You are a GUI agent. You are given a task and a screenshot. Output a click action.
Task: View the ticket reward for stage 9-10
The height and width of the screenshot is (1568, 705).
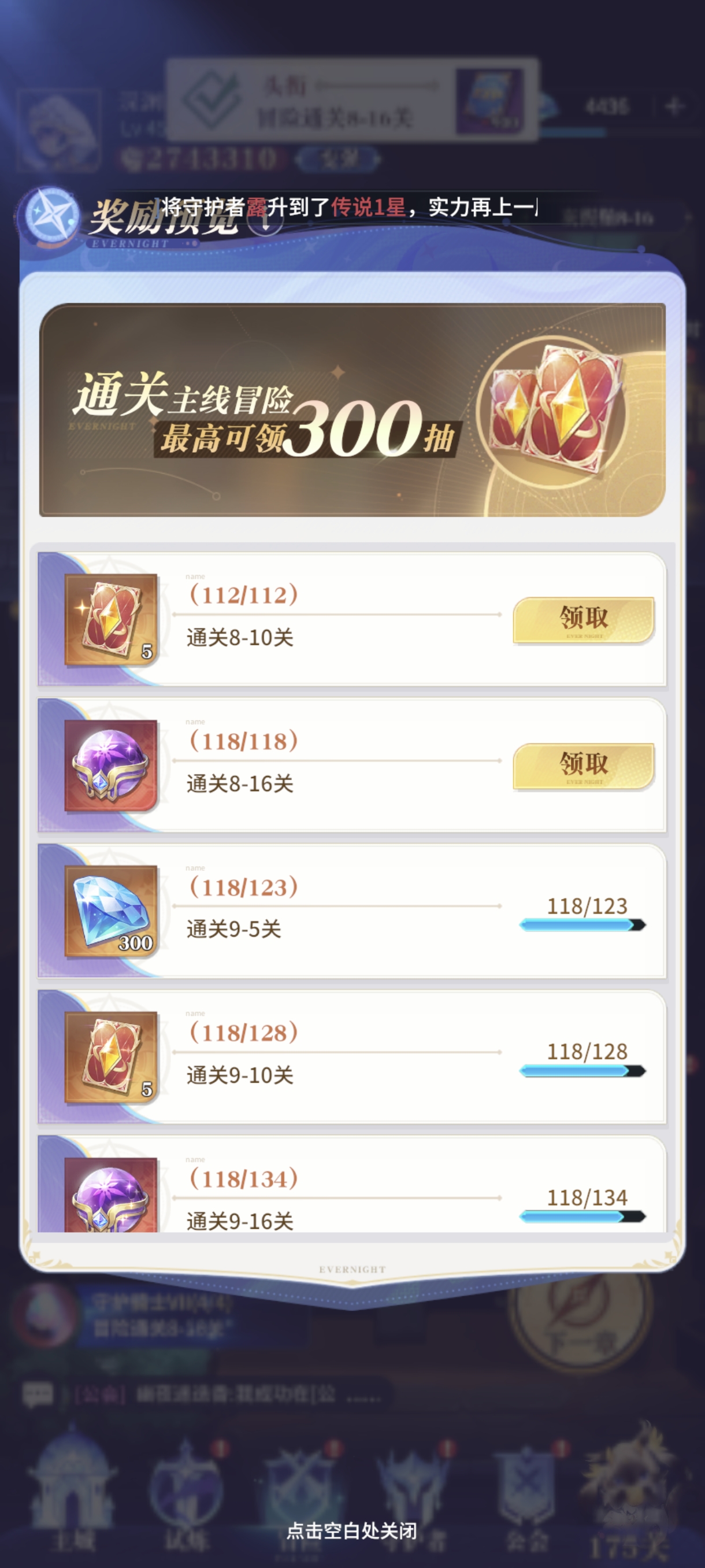click(x=112, y=1057)
